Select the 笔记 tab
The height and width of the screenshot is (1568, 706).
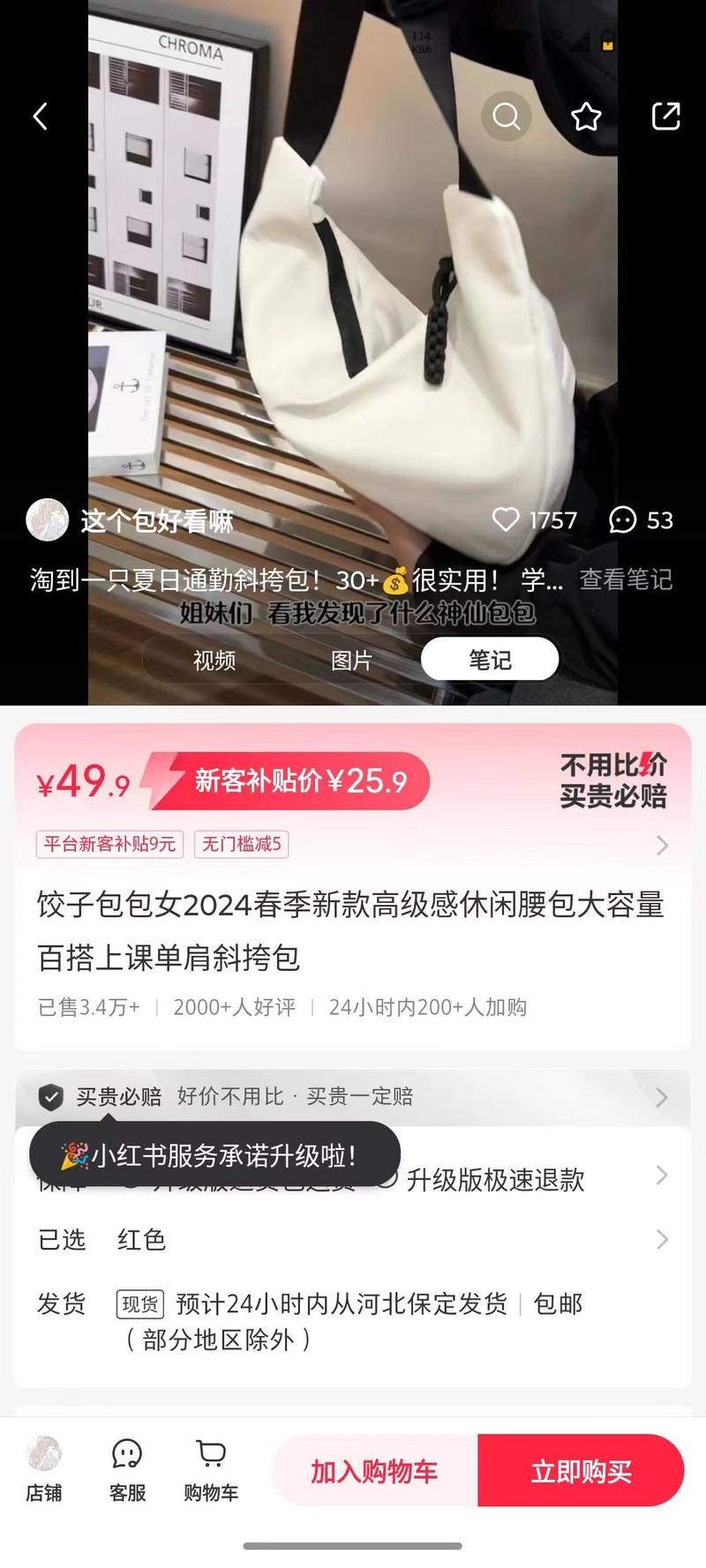coord(490,660)
